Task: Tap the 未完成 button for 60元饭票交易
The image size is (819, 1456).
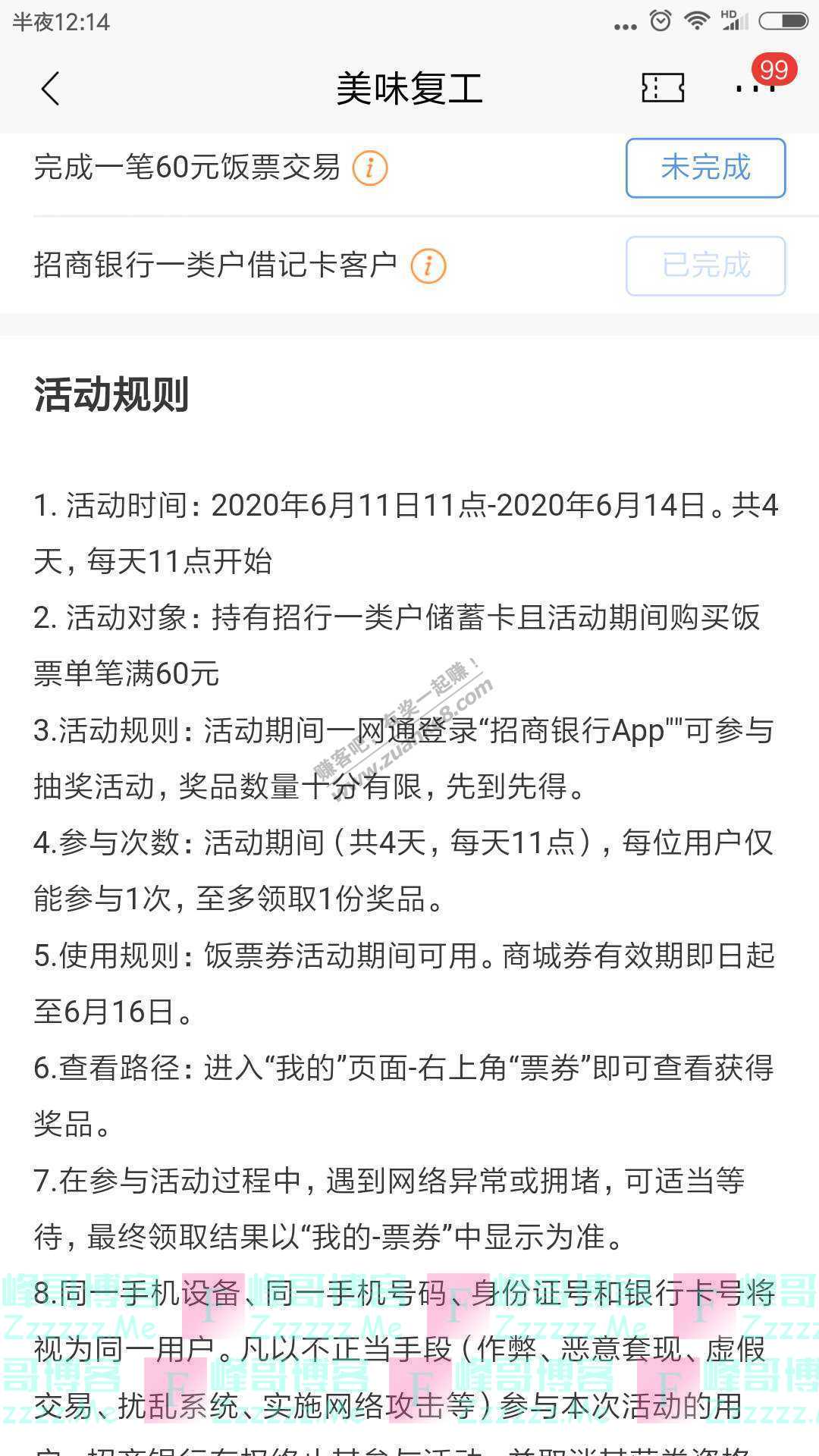Action: click(x=705, y=168)
